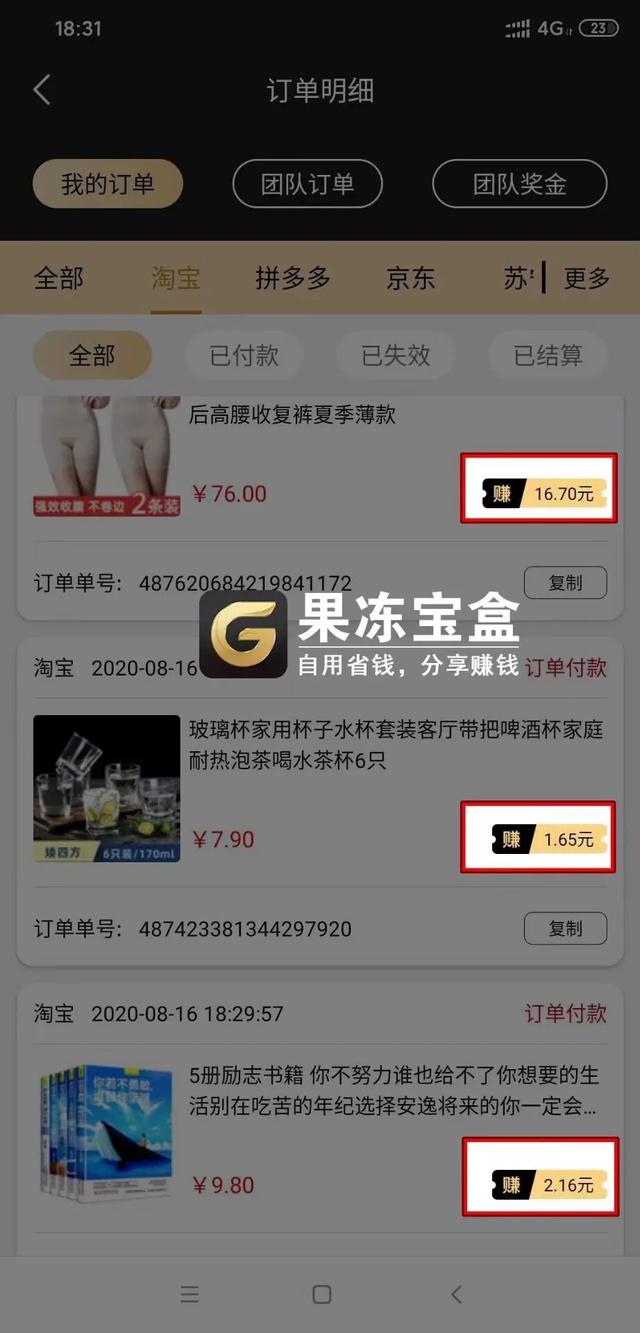Image resolution: width=640 pixels, height=1333 pixels.
Task: Open the 团队奖金 section
Action: (x=519, y=184)
